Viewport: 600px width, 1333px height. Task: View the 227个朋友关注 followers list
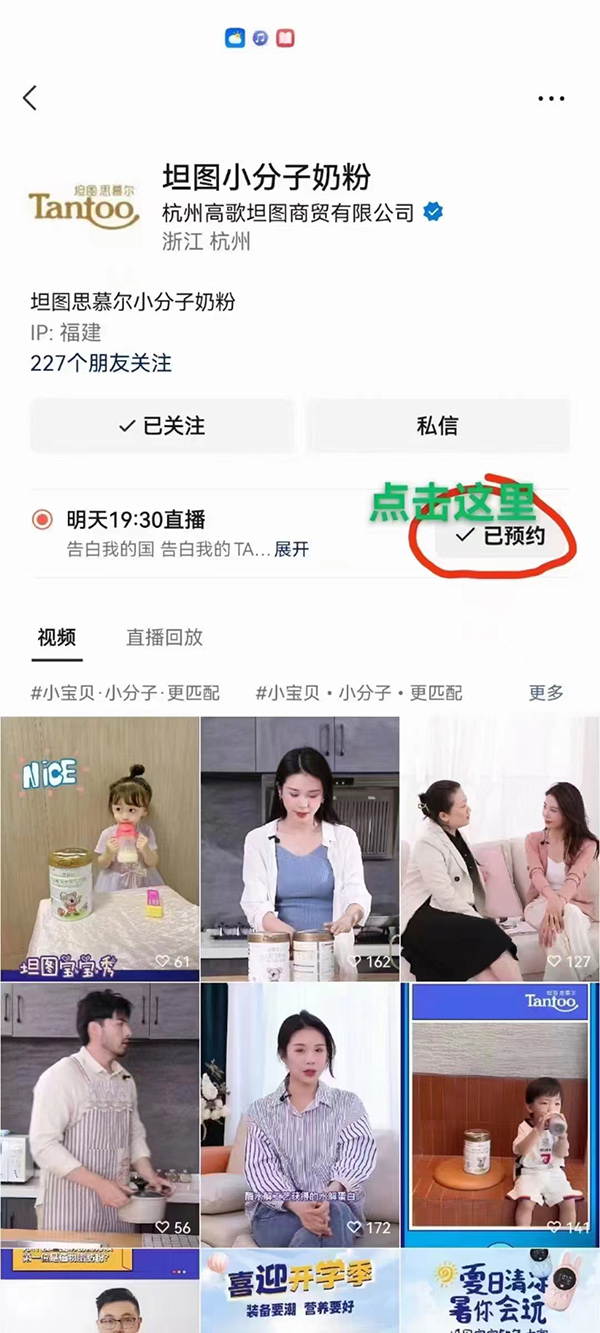[x=101, y=363]
